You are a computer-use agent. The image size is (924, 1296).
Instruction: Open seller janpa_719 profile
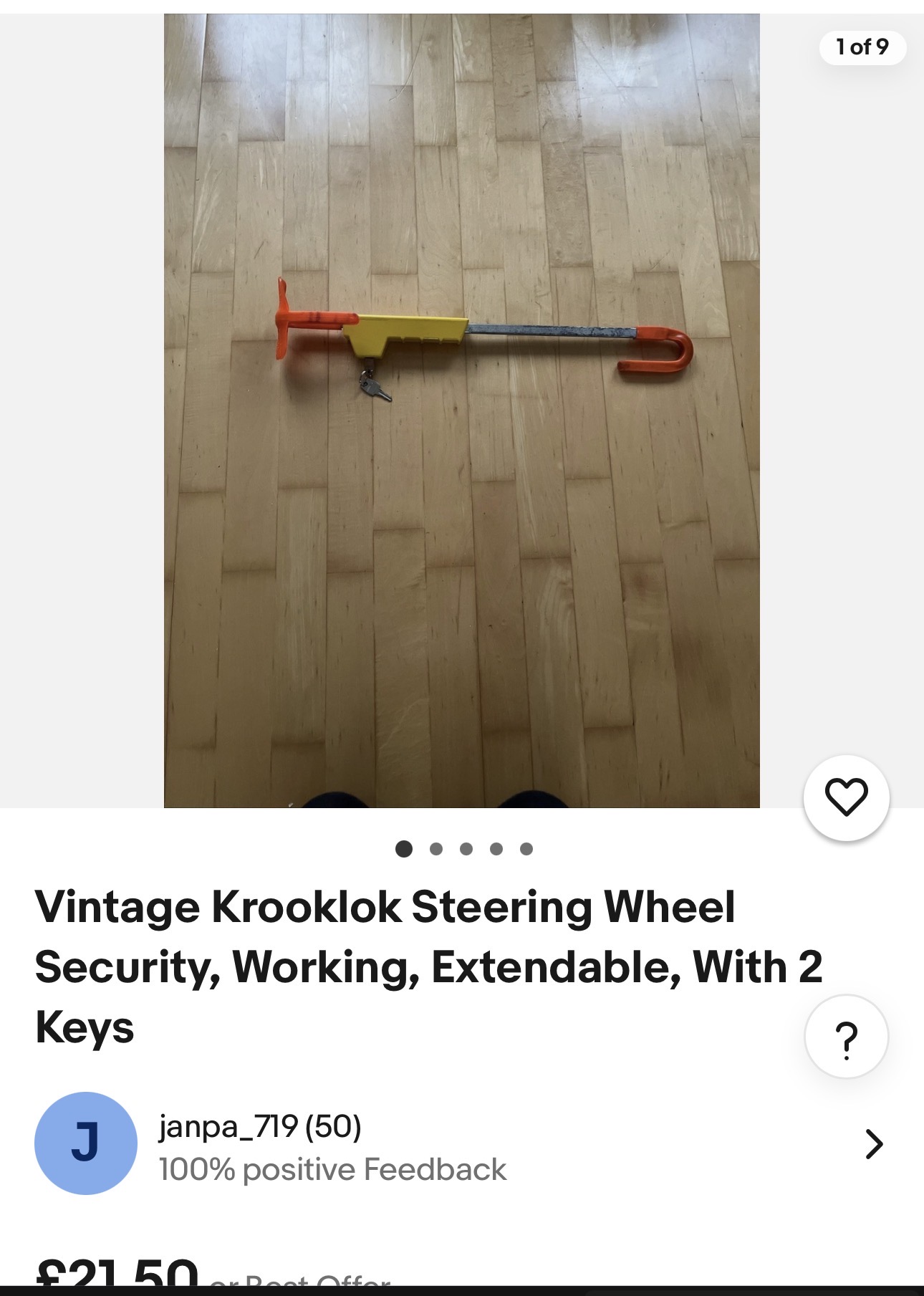[x=259, y=1127]
